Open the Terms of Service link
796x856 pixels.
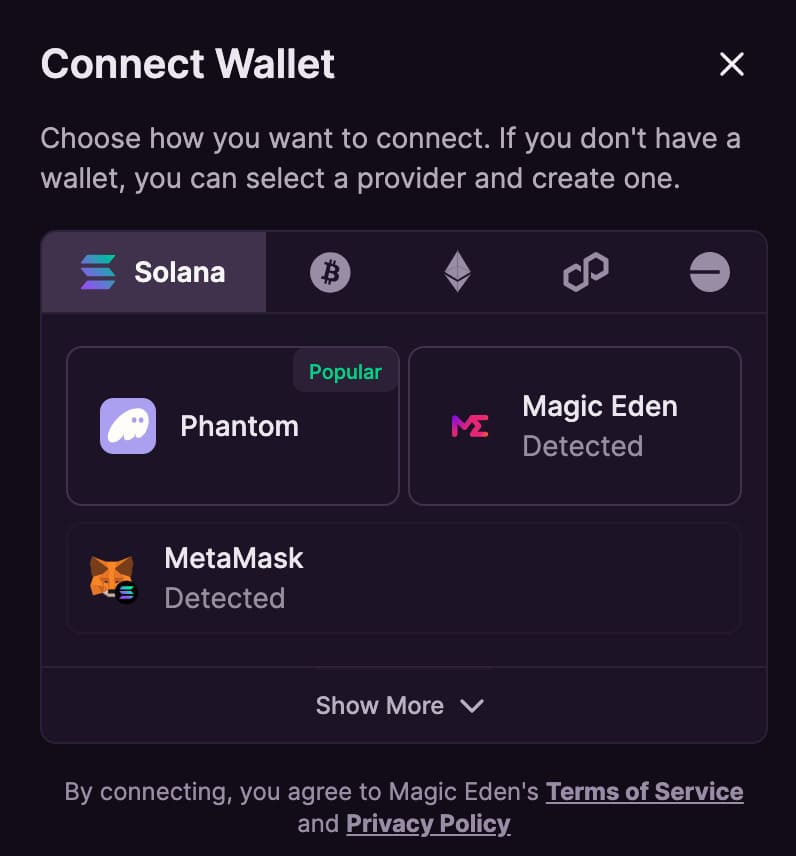(644, 792)
